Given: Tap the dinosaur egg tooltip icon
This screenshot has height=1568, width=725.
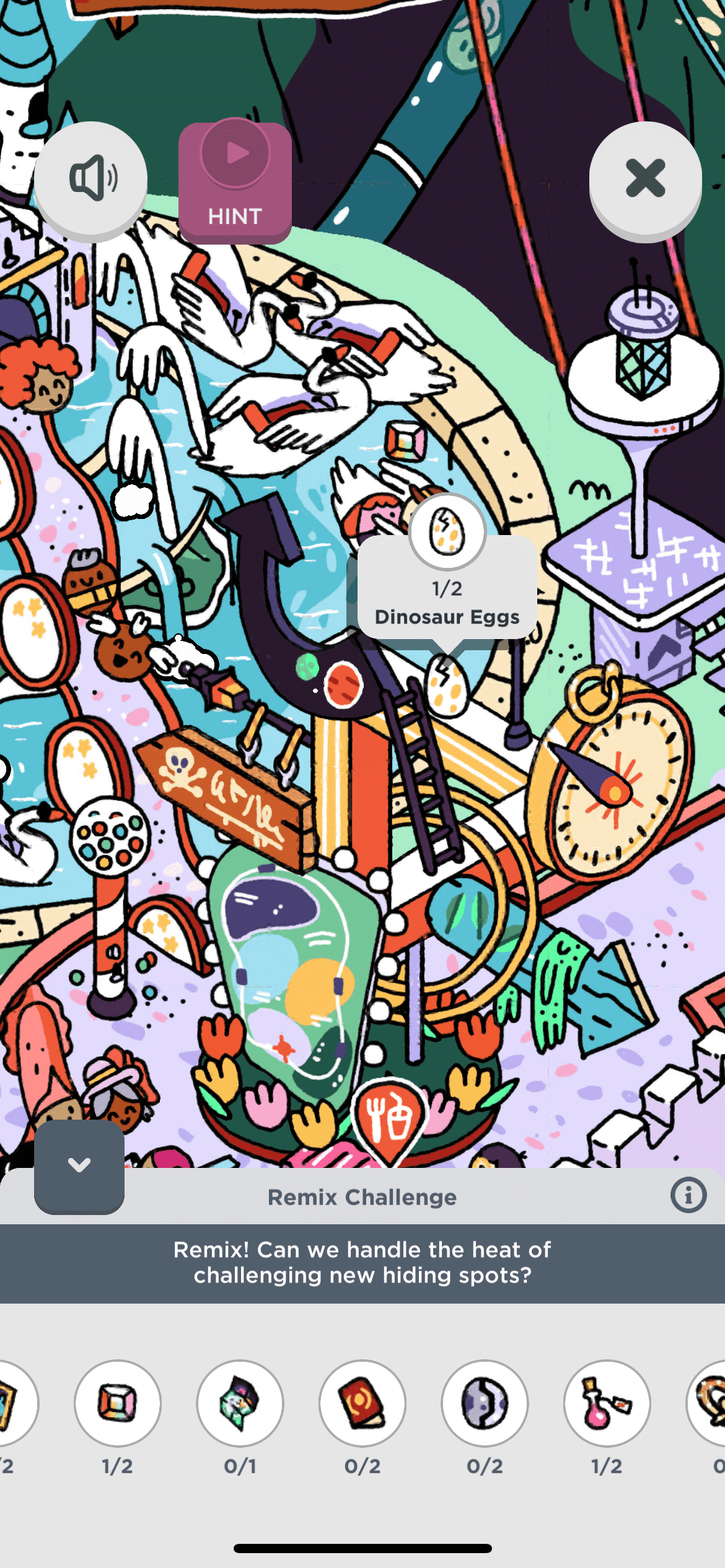Looking at the screenshot, I should 447,532.
